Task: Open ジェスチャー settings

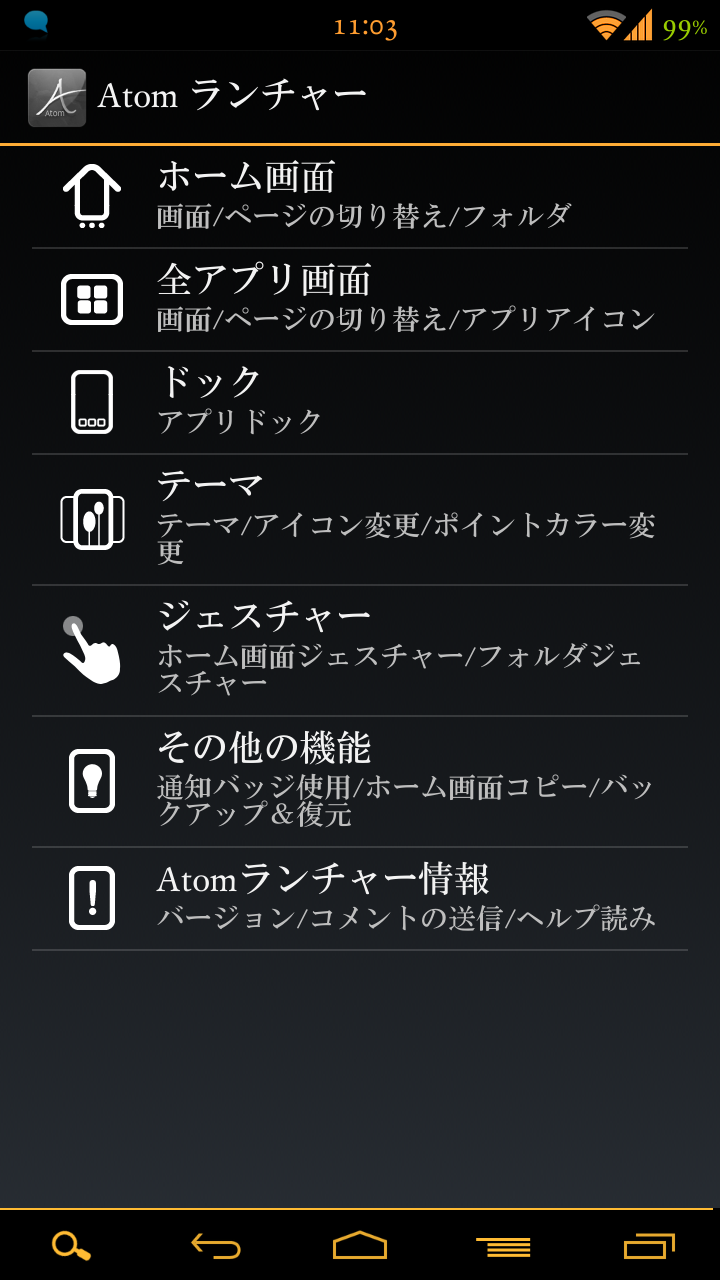Action: pyautogui.click(x=360, y=651)
